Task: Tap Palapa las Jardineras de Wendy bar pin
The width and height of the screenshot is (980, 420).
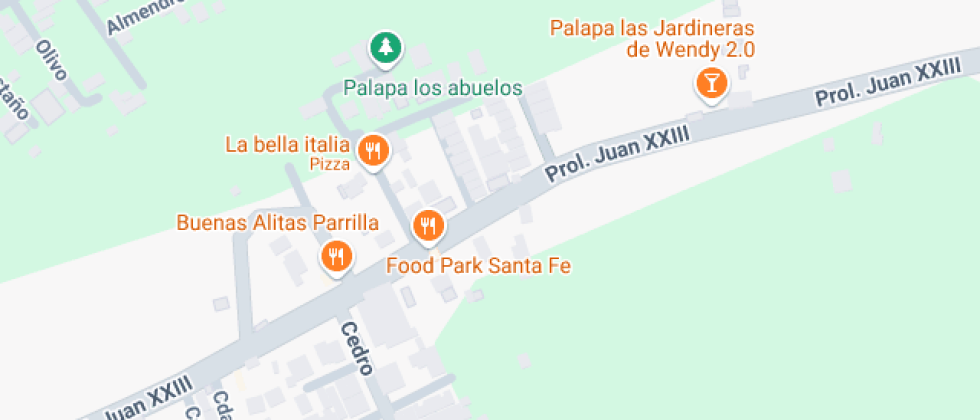Action: click(711, 84)
